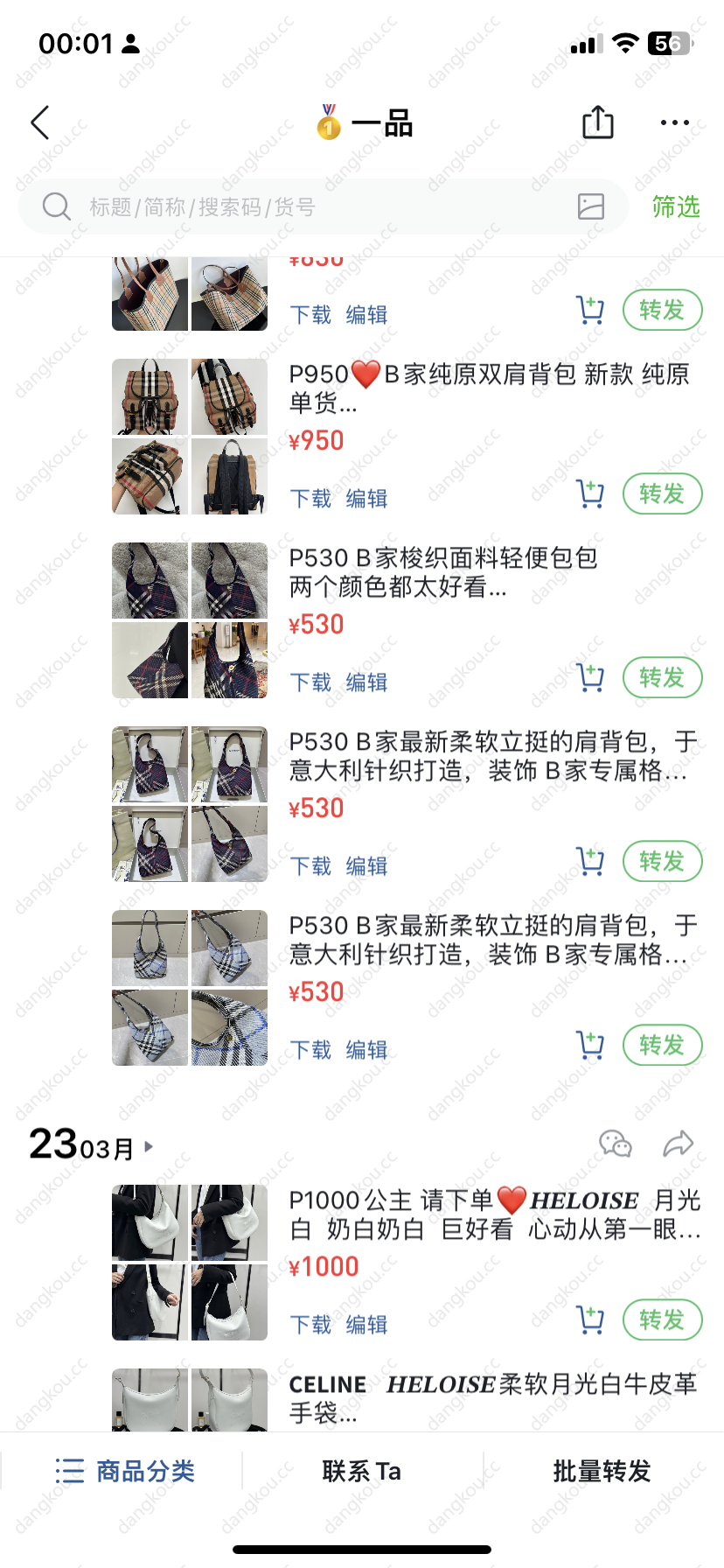
Task: Search by image using the picture icon
Action: 591,206
